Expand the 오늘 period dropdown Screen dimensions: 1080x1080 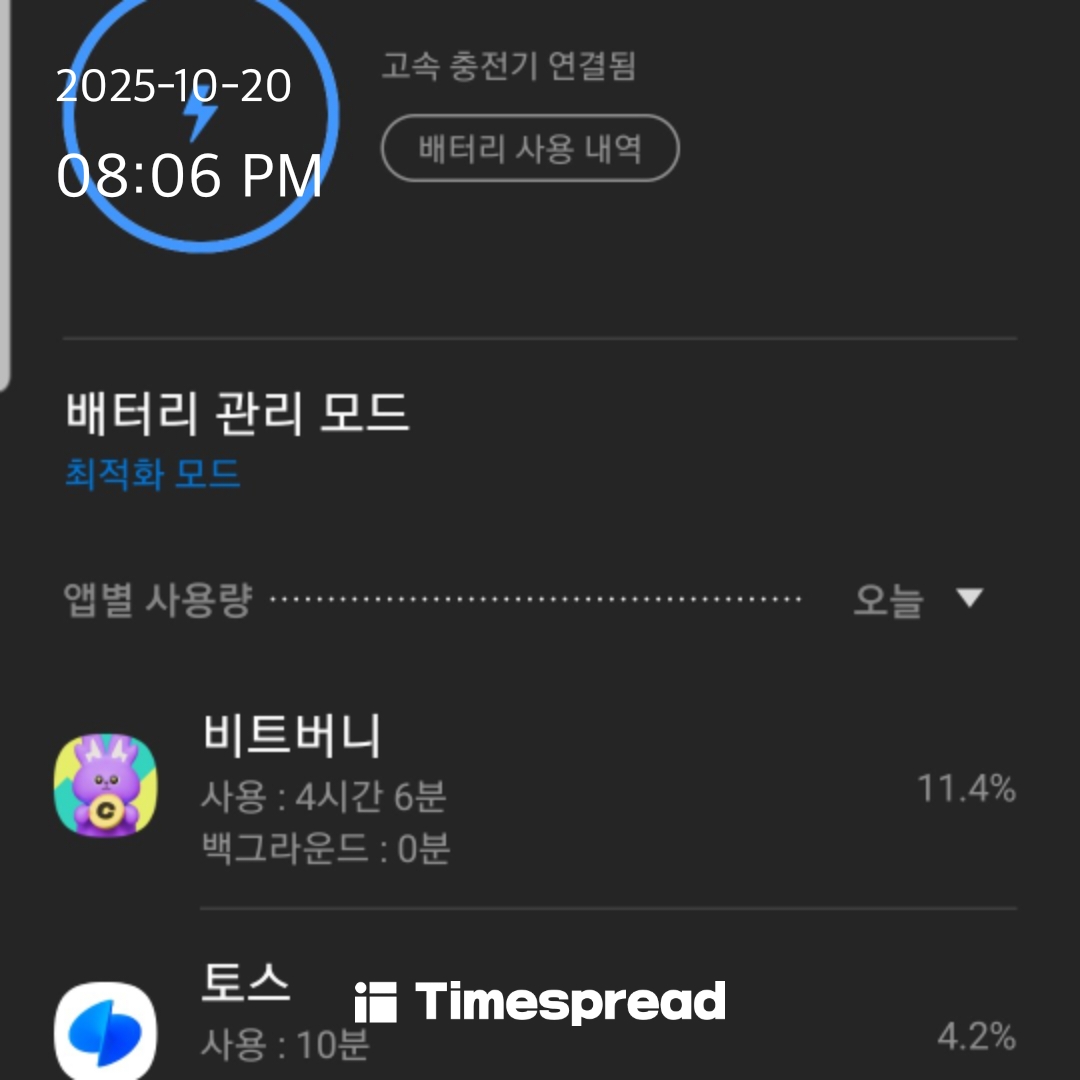point(917,600)
